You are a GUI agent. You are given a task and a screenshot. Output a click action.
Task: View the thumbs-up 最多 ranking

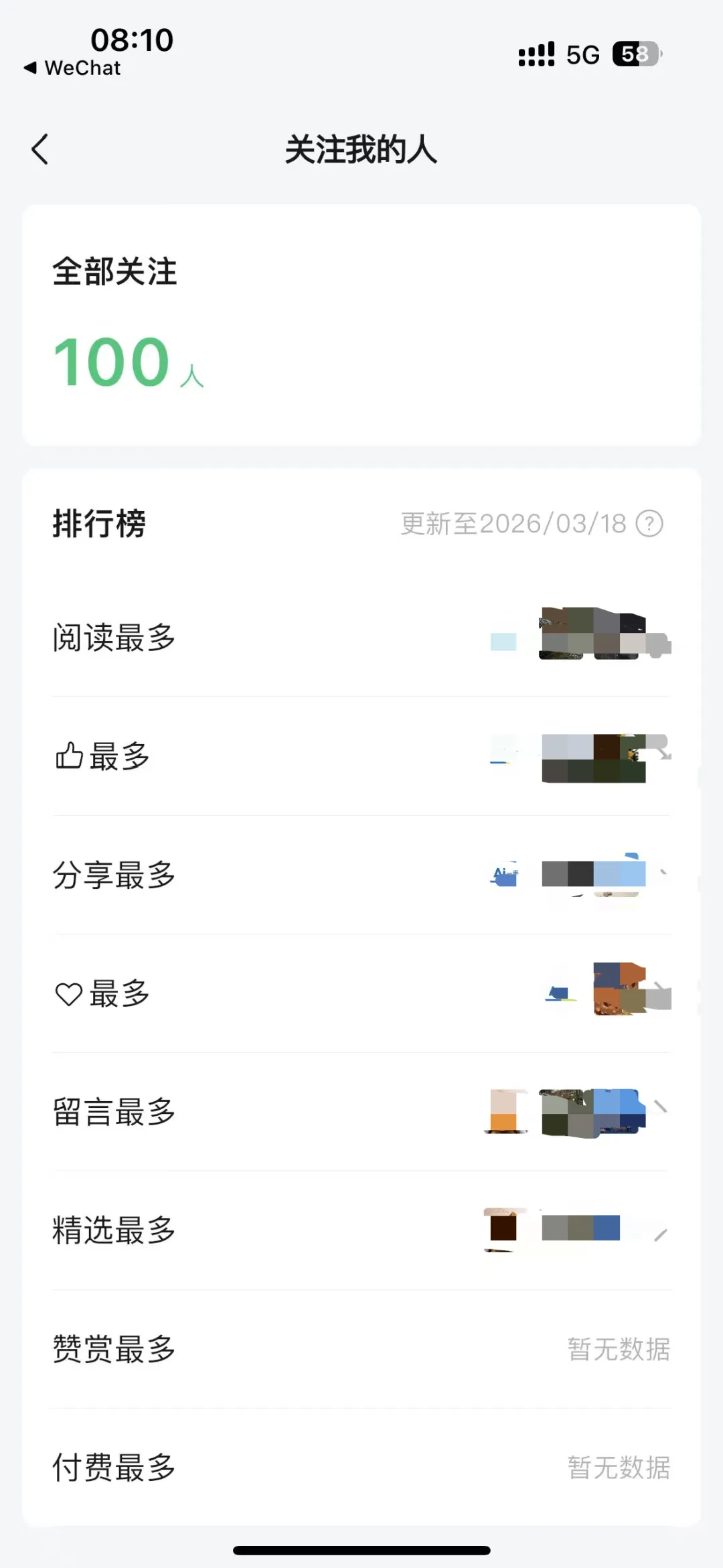361,756
